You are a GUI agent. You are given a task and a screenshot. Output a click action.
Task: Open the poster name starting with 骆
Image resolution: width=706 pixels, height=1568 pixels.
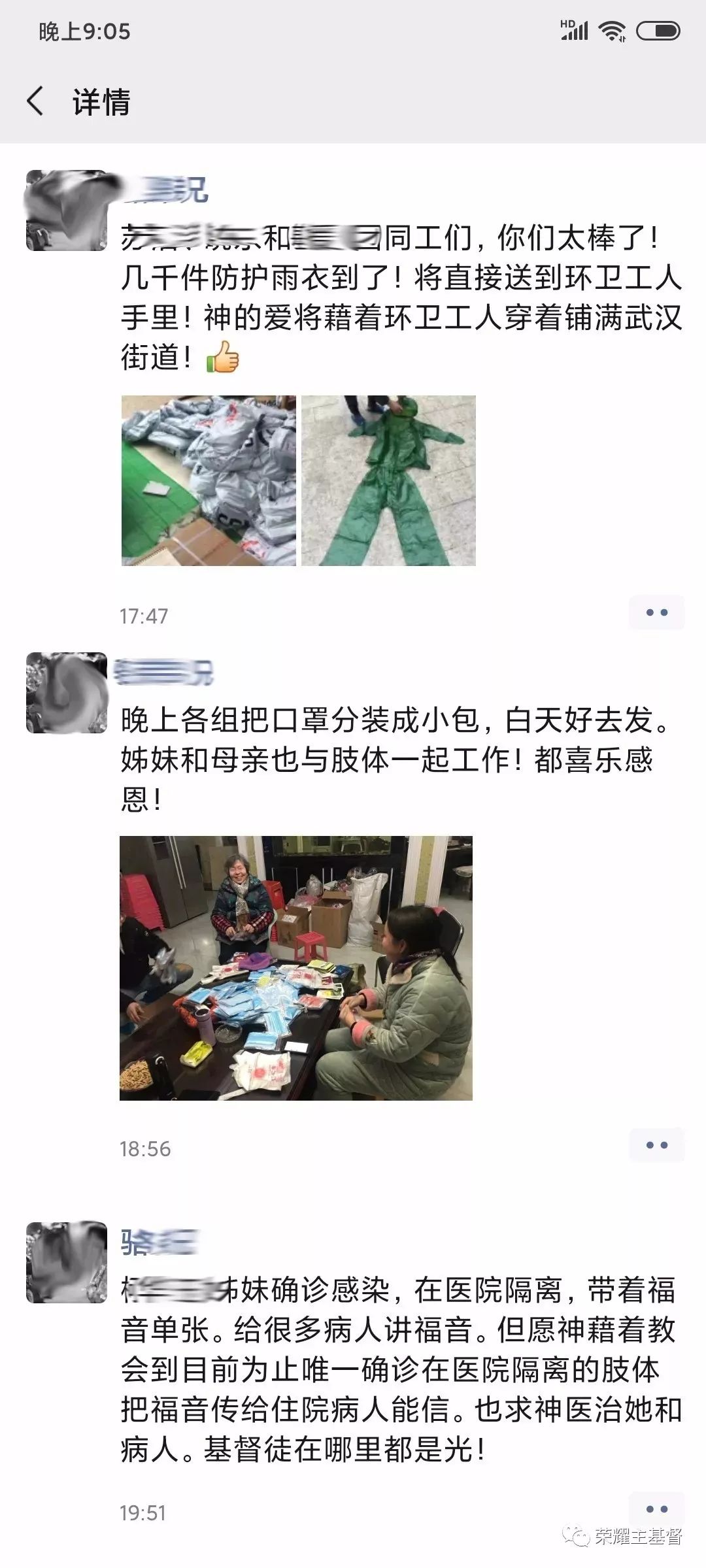click(x=158, y=1243)
